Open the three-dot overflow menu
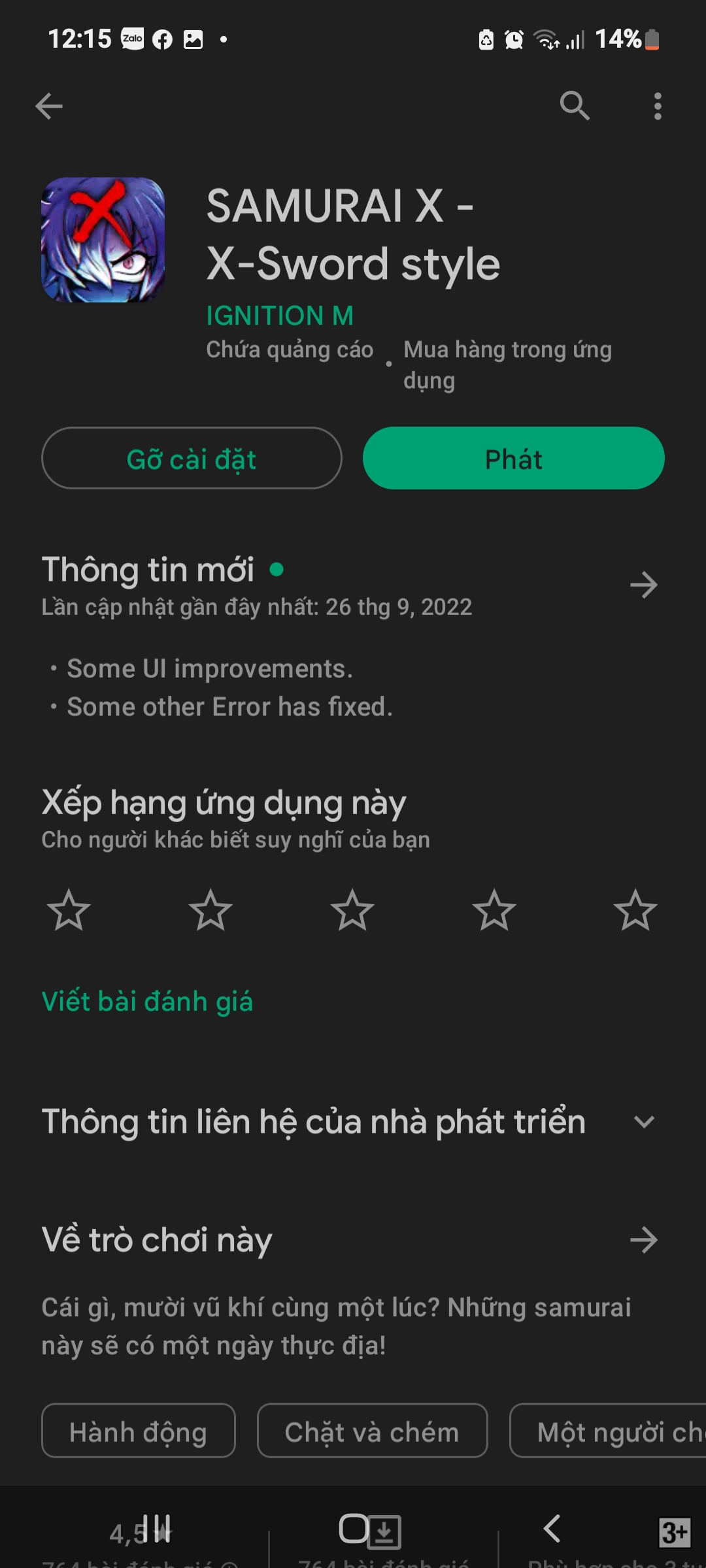 pos(658,106)
